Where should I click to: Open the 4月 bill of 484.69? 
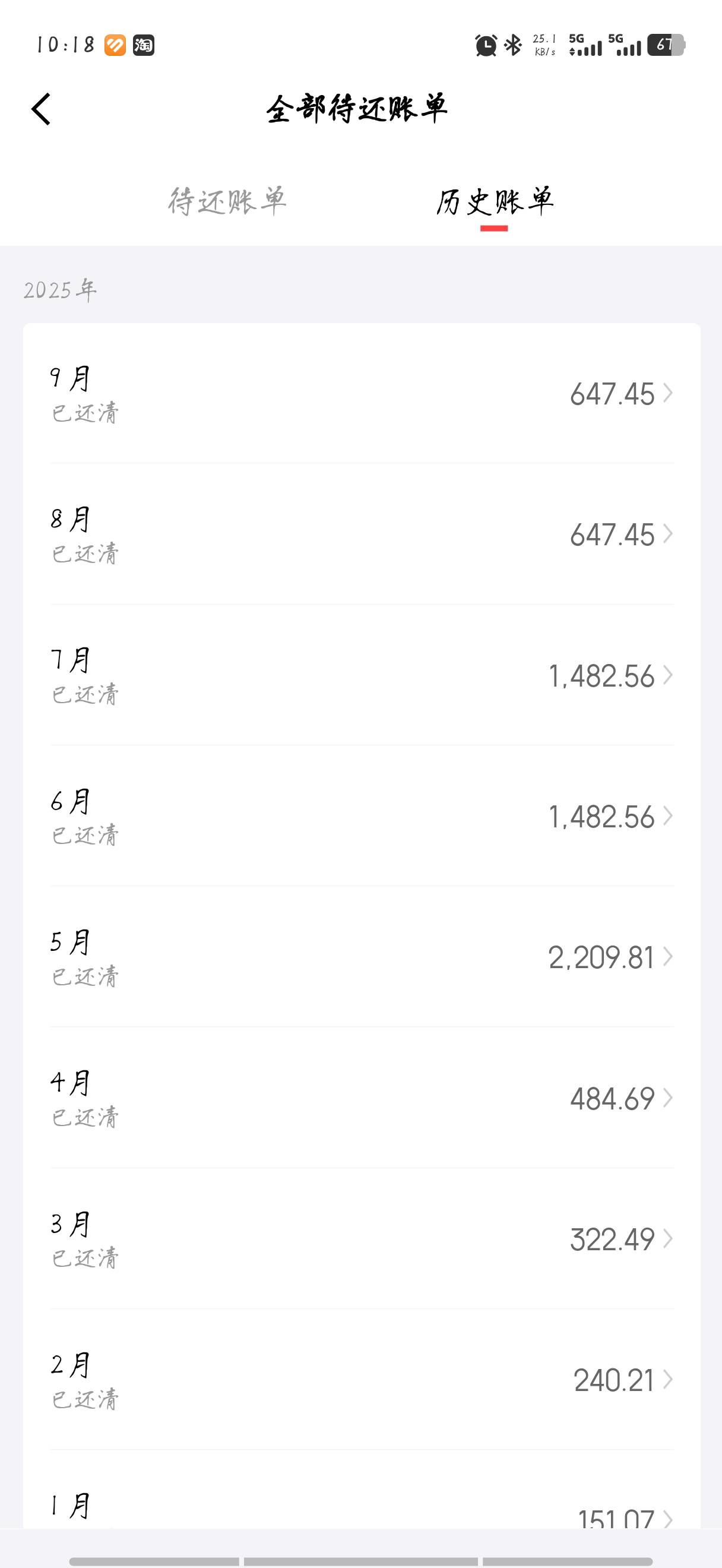[362, 1098]
